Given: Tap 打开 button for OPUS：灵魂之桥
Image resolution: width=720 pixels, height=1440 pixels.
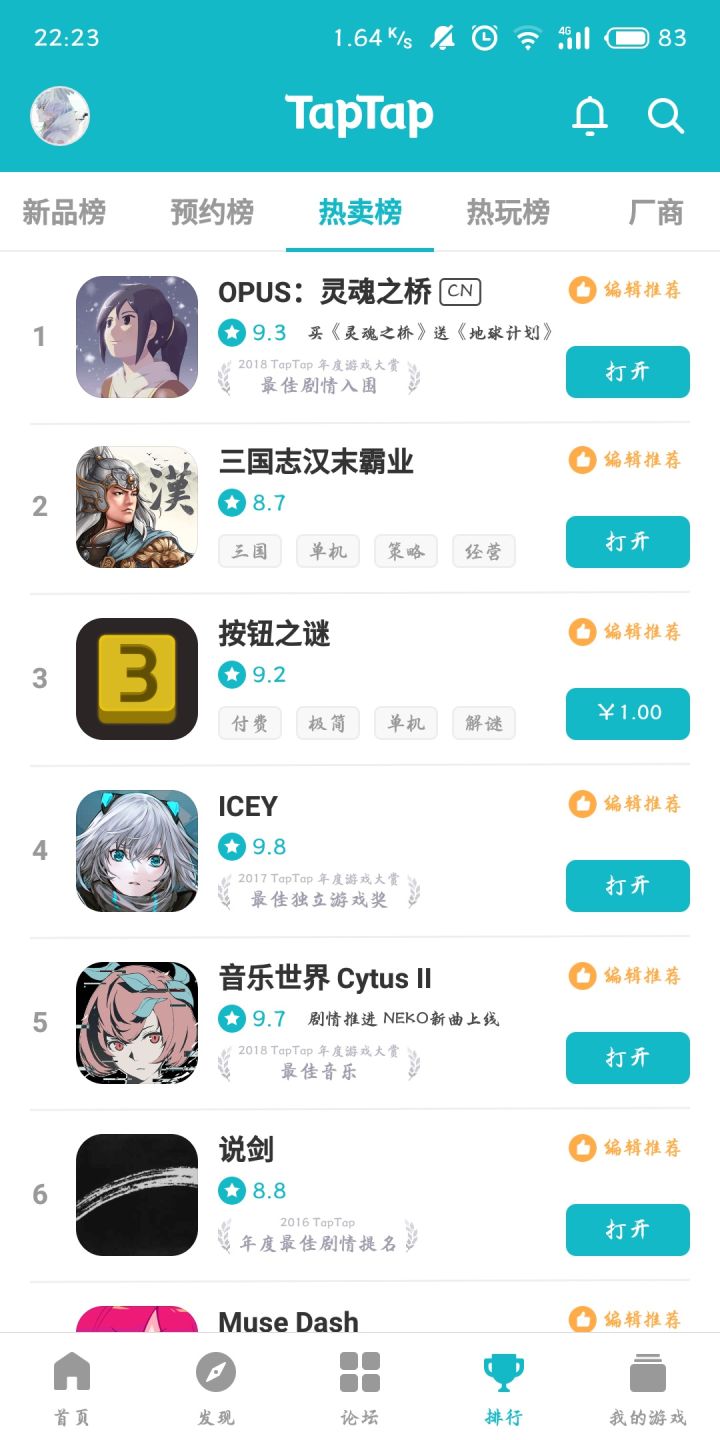Looking at the screenshot, I should (x=627, y=371).
